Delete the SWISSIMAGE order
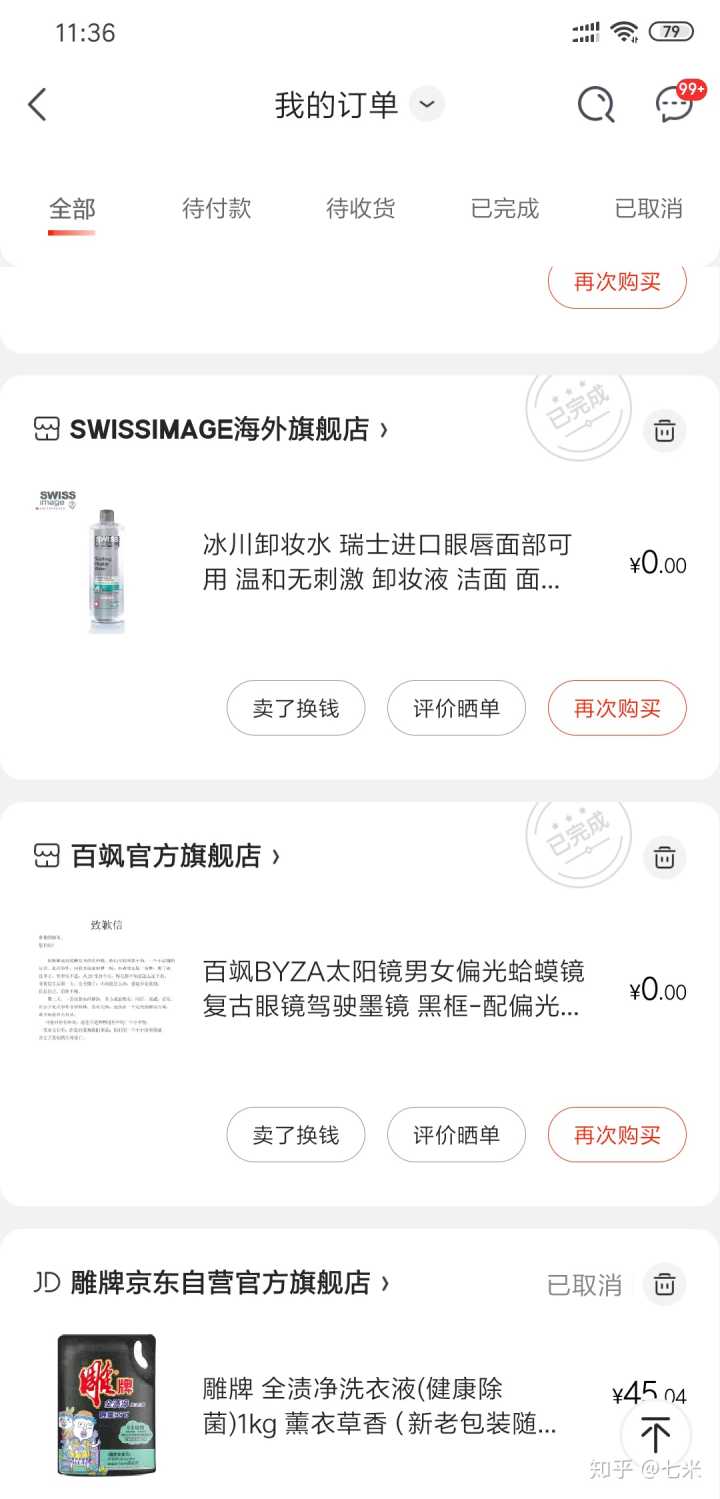This screenshot has width=720, height=1499. pos(664,431)
